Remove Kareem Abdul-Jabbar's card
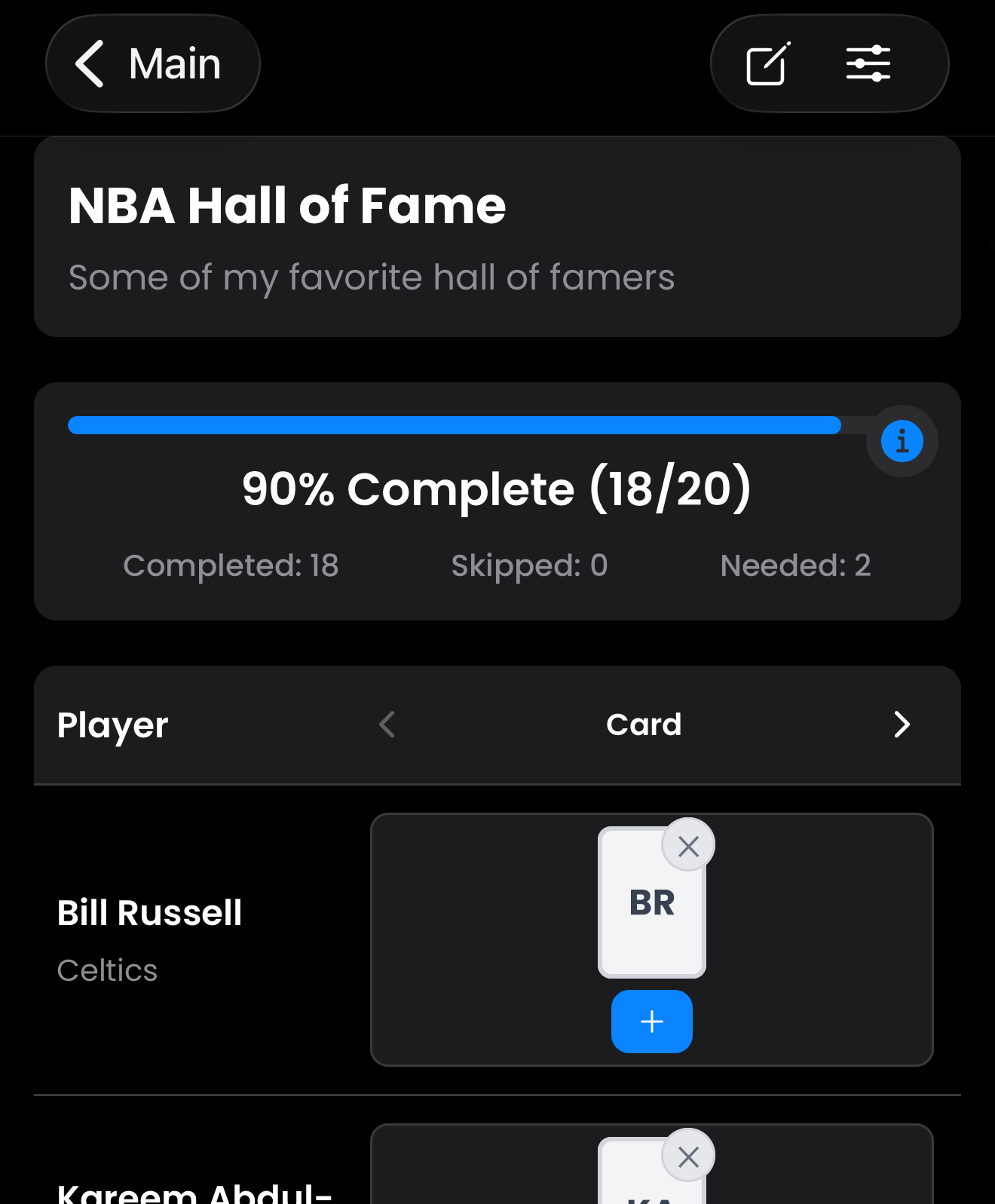Screen dimensions: 995x1204 (688, 1157)
